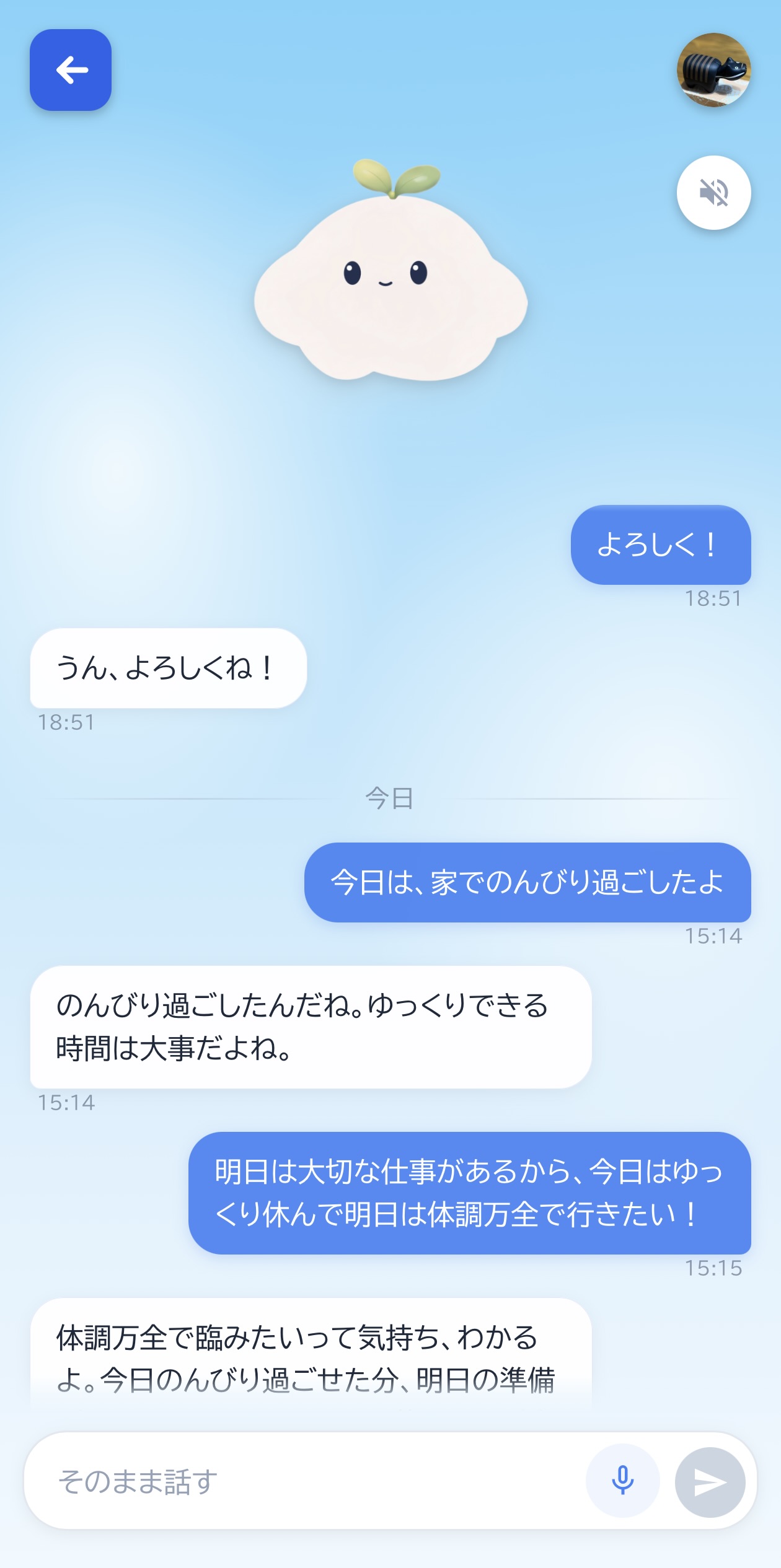The image size is (781, 1568).
Task: Send the message with the arrow icon
Action: [710, 1481]
